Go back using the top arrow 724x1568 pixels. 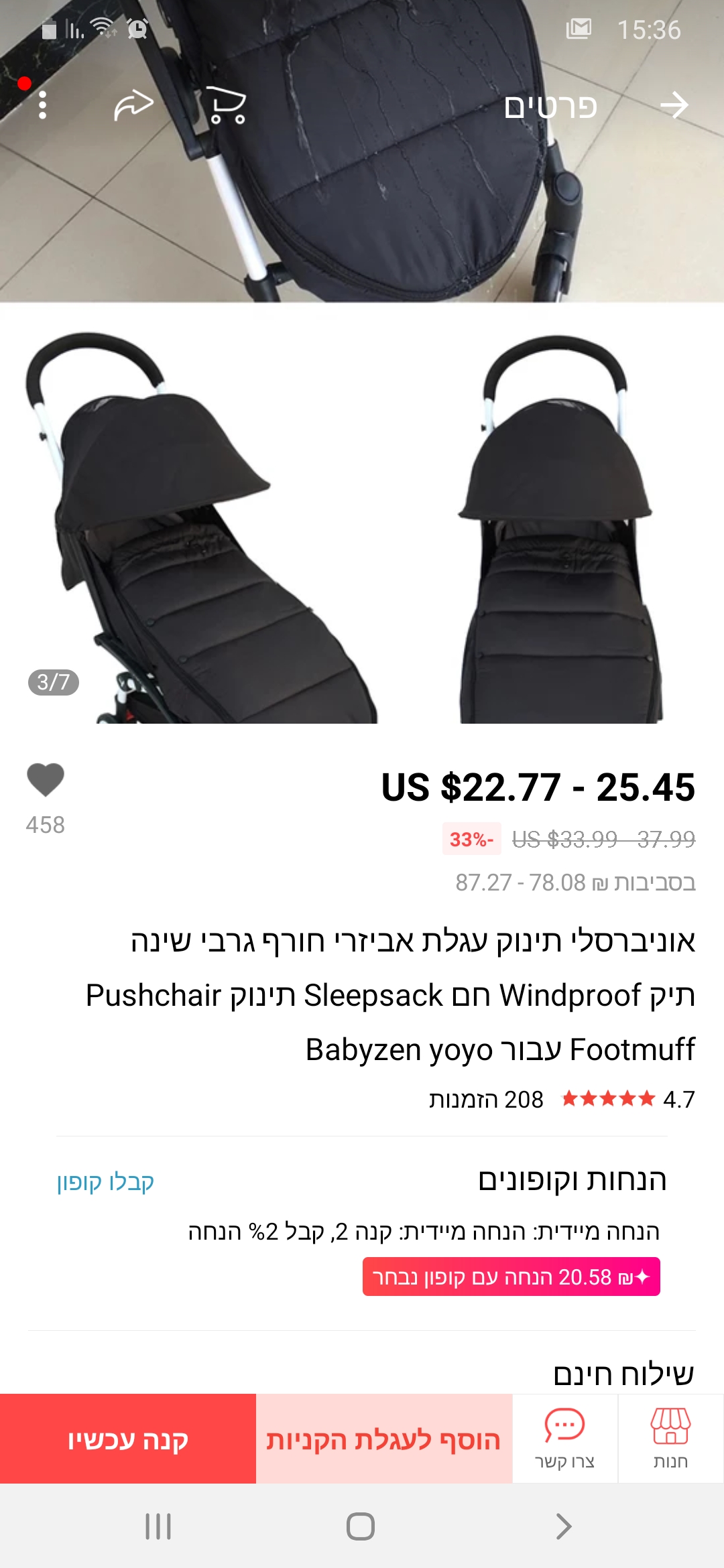tap(674, 105)
